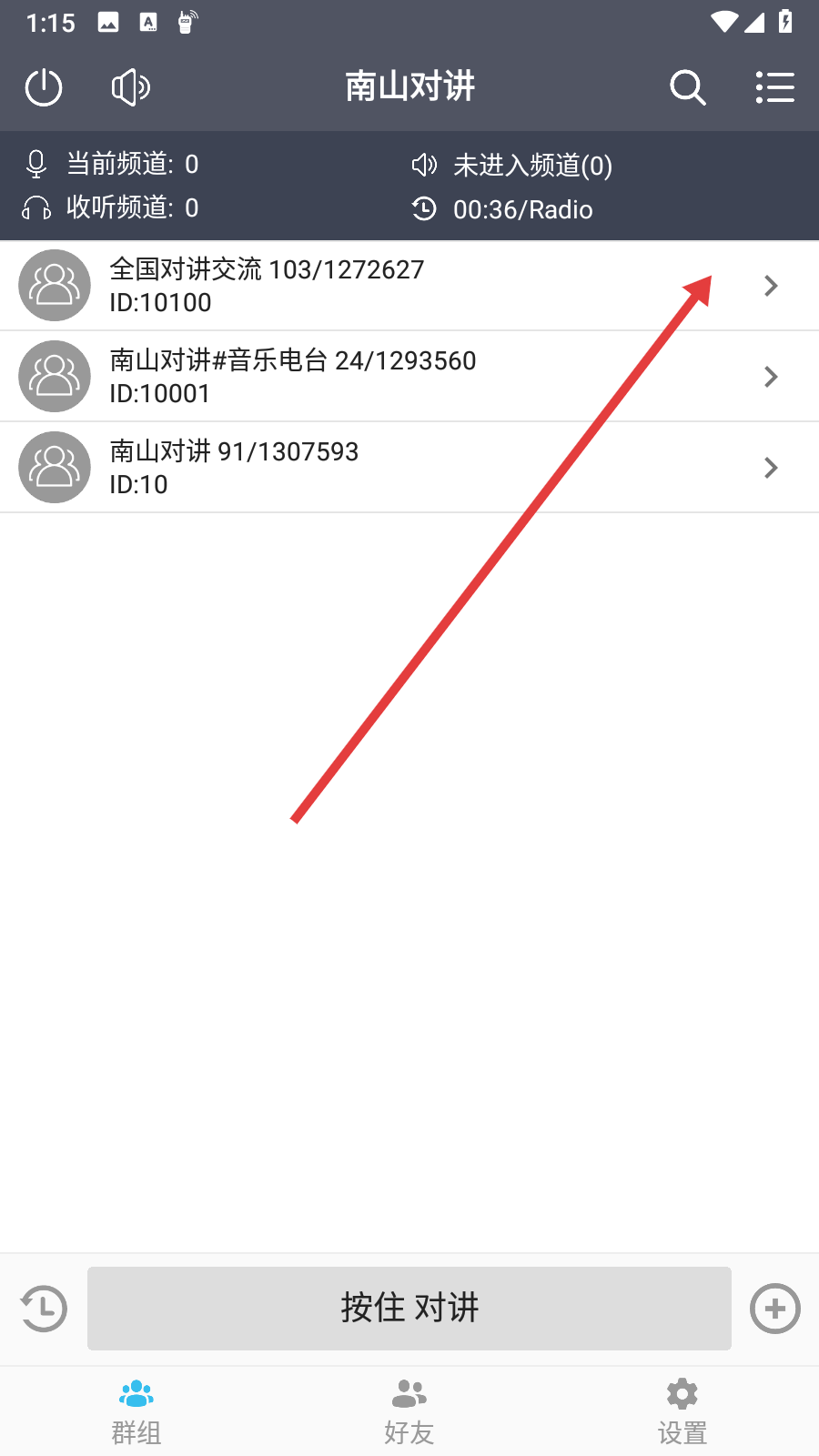Open the 全国对讲交流 group
The image size is (819, 1456).
[x=409, y=286]
